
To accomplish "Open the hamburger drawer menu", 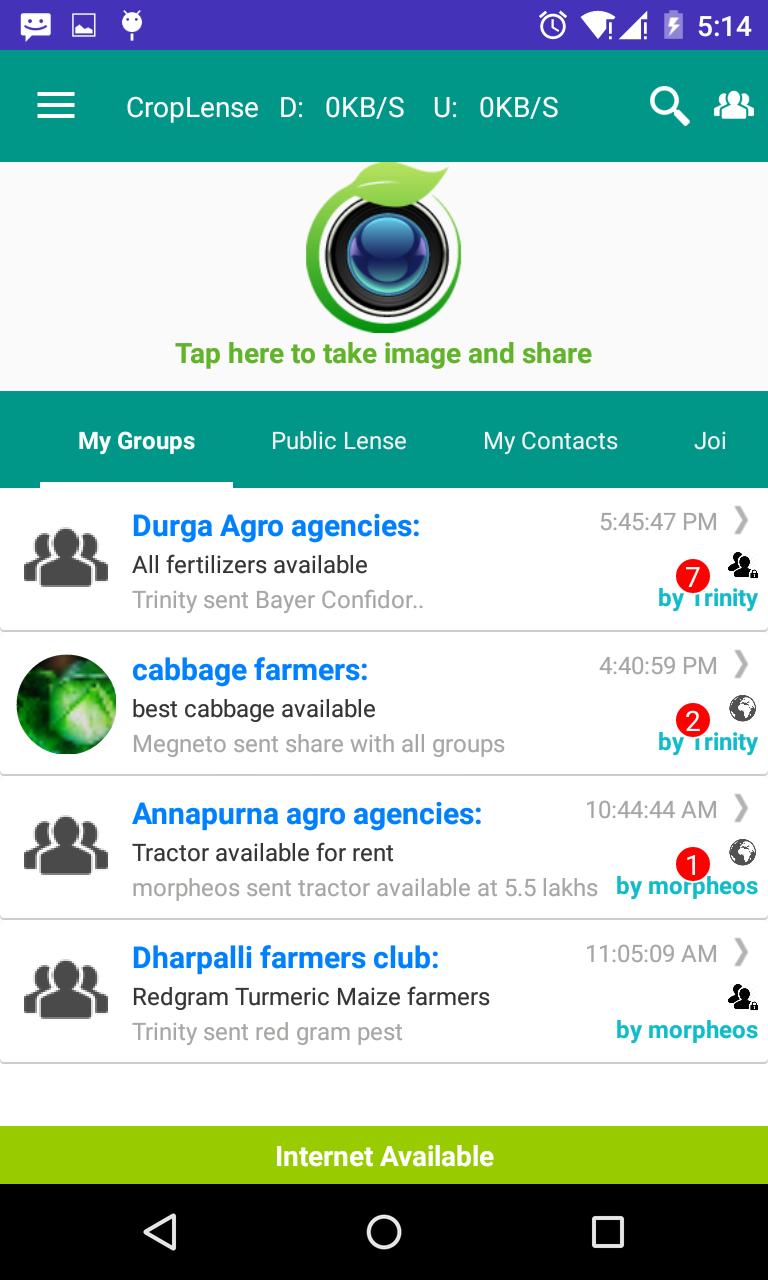I will pos(56,106).
